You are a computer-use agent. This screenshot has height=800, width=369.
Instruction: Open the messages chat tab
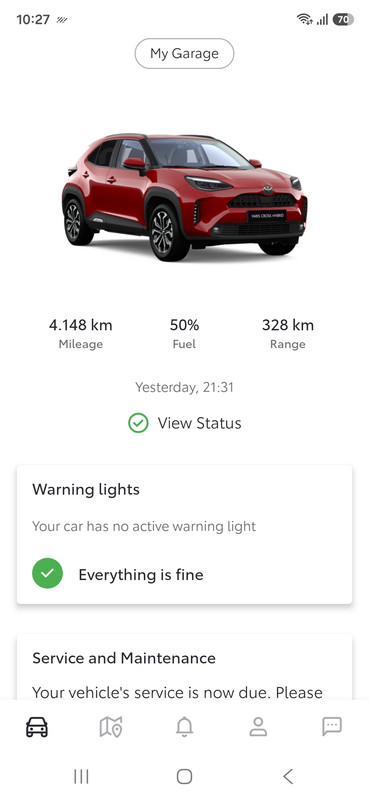(332, 726)
